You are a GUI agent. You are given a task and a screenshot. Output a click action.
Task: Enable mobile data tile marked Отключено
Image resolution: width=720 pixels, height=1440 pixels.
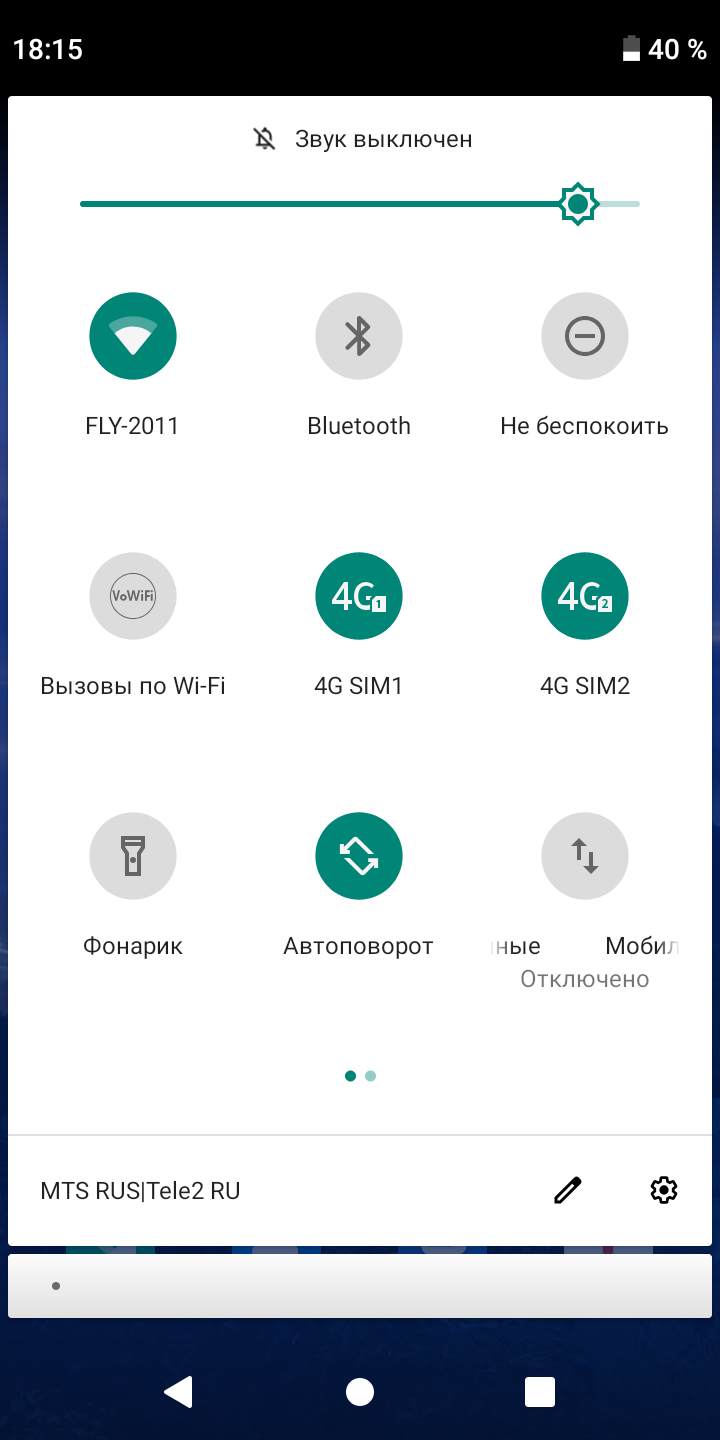click(x=585, y=856)
